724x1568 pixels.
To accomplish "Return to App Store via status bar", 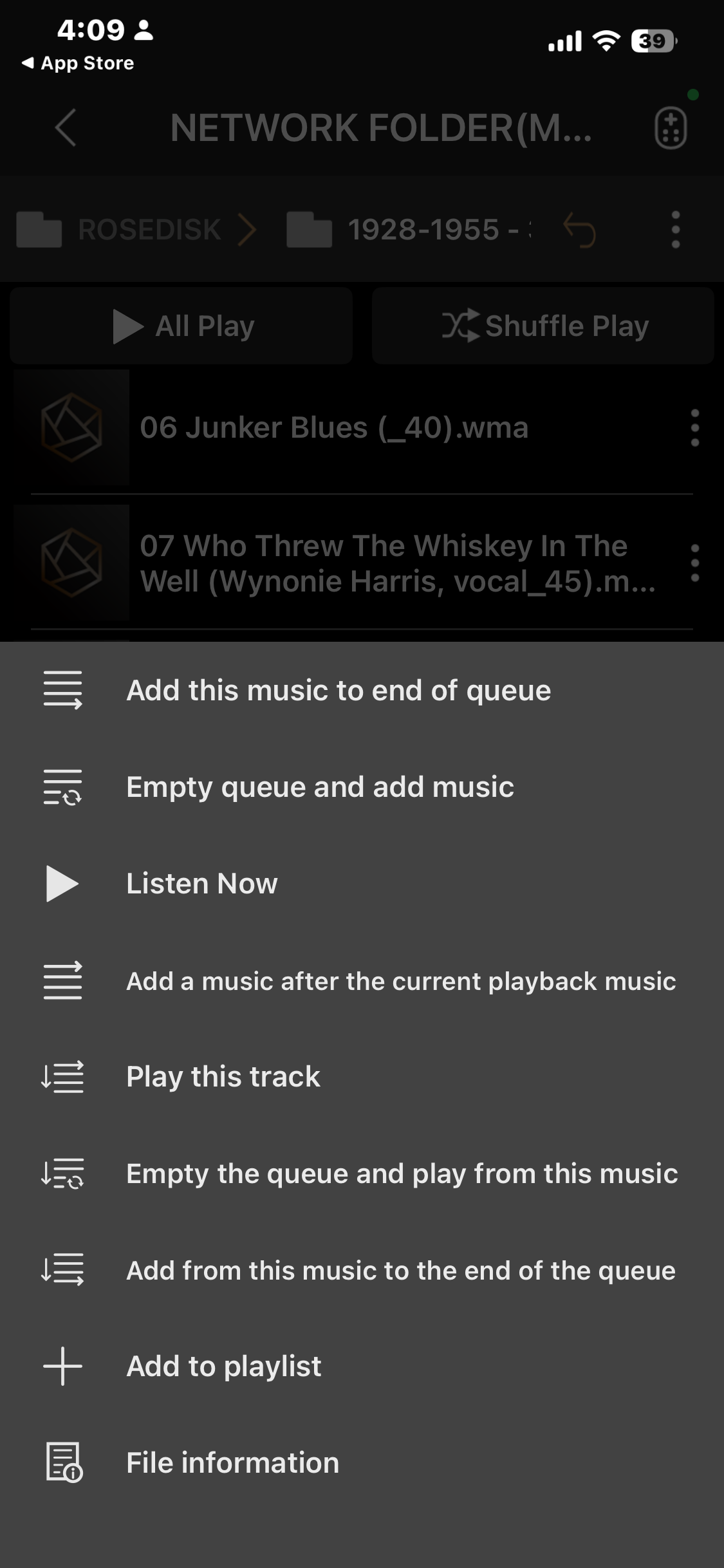I will point(79,63).
